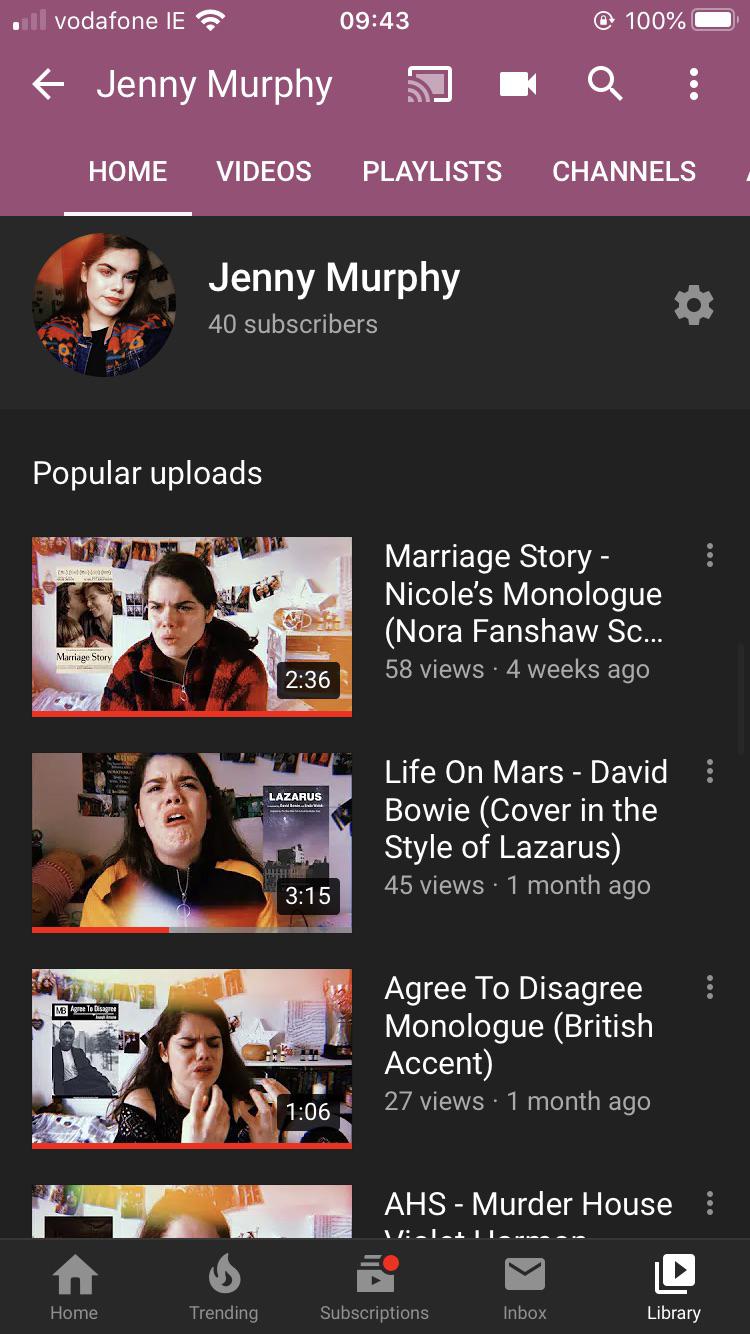
Task: Open the top bar overflow menu
Action: point(693,85)
